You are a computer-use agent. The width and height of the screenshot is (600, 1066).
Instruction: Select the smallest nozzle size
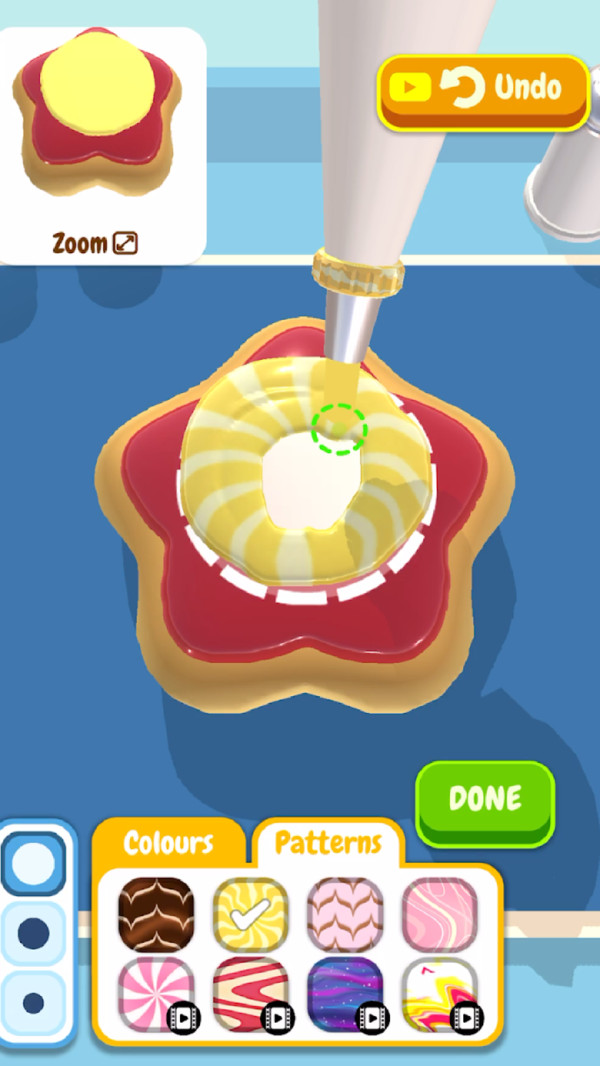pos(35,1002)
